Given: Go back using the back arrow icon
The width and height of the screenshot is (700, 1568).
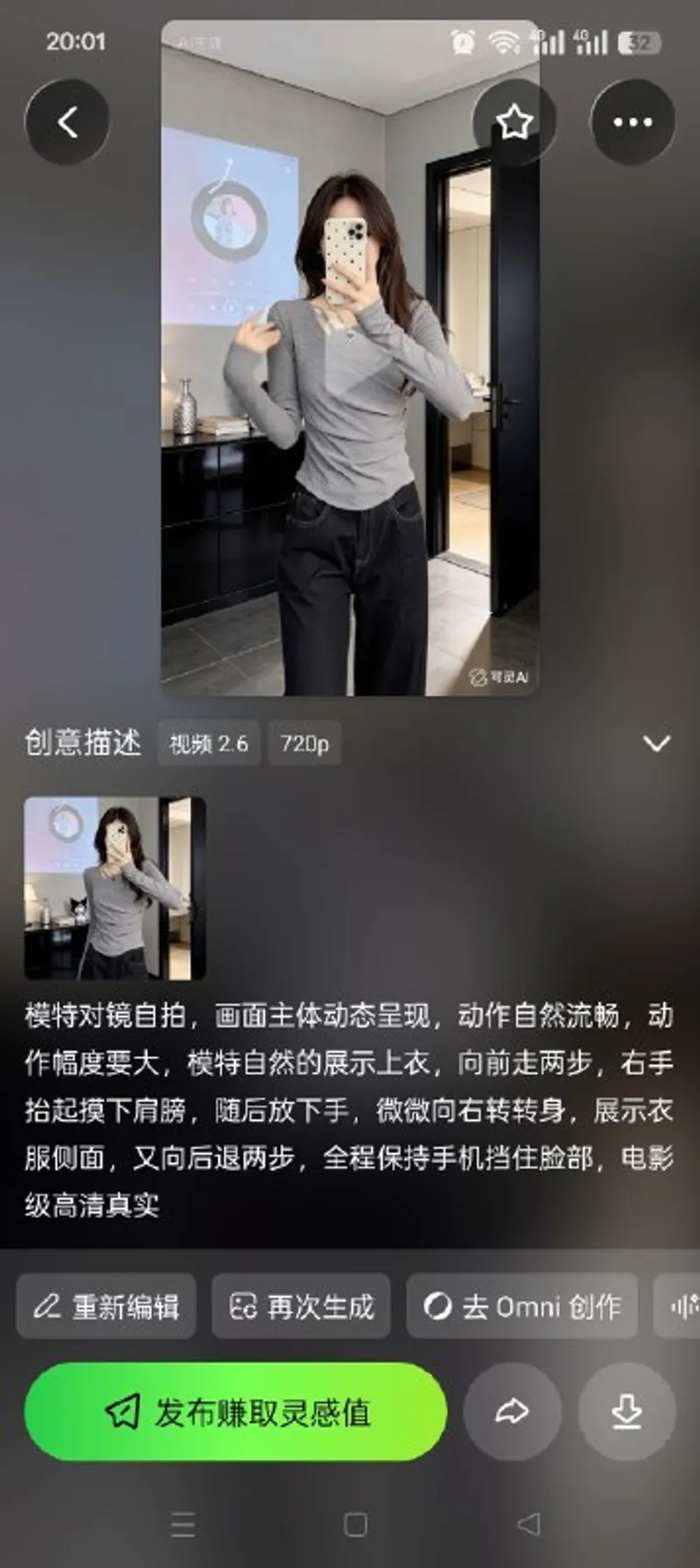Looking at the screenshot, I should pos(67,122).
